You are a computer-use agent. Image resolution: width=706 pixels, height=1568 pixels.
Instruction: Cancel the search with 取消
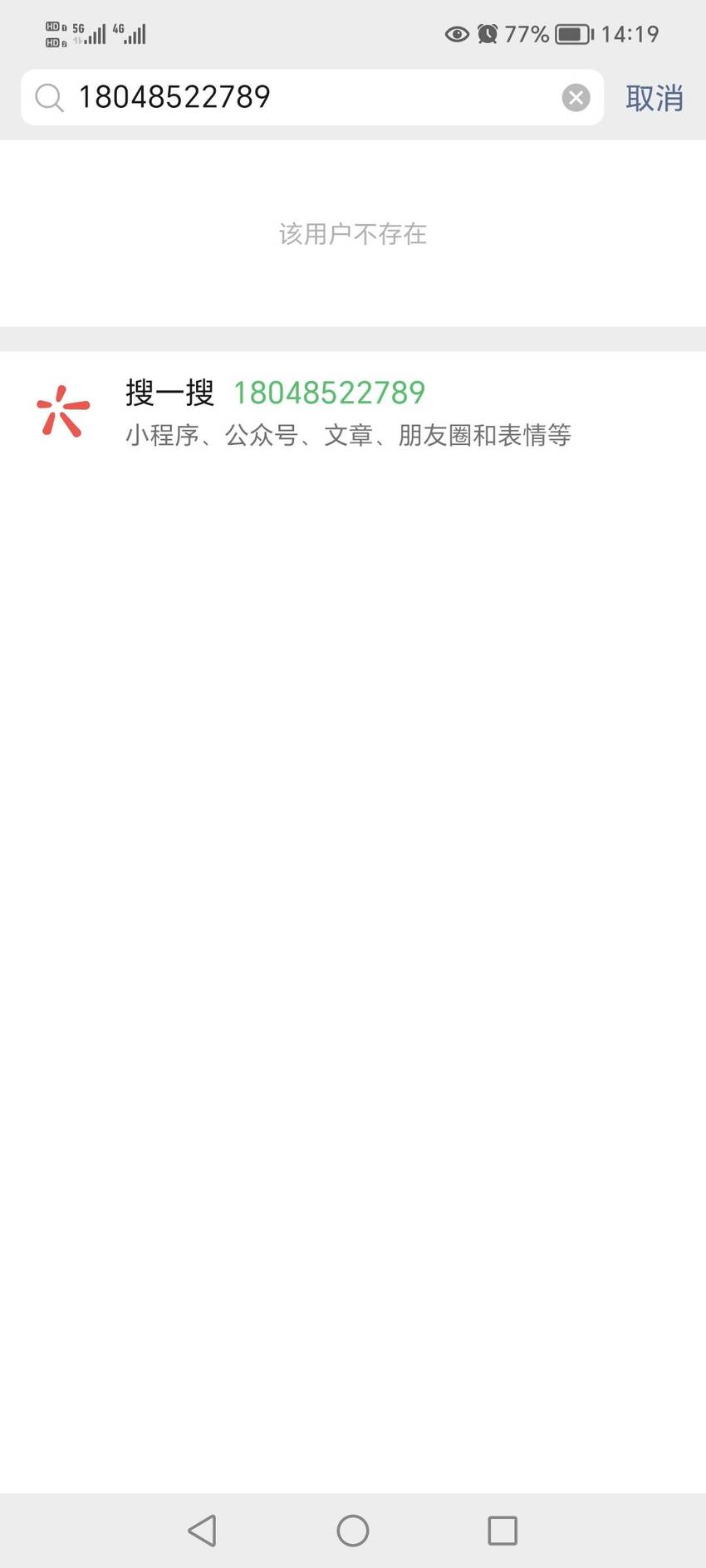tap(655, 98)
